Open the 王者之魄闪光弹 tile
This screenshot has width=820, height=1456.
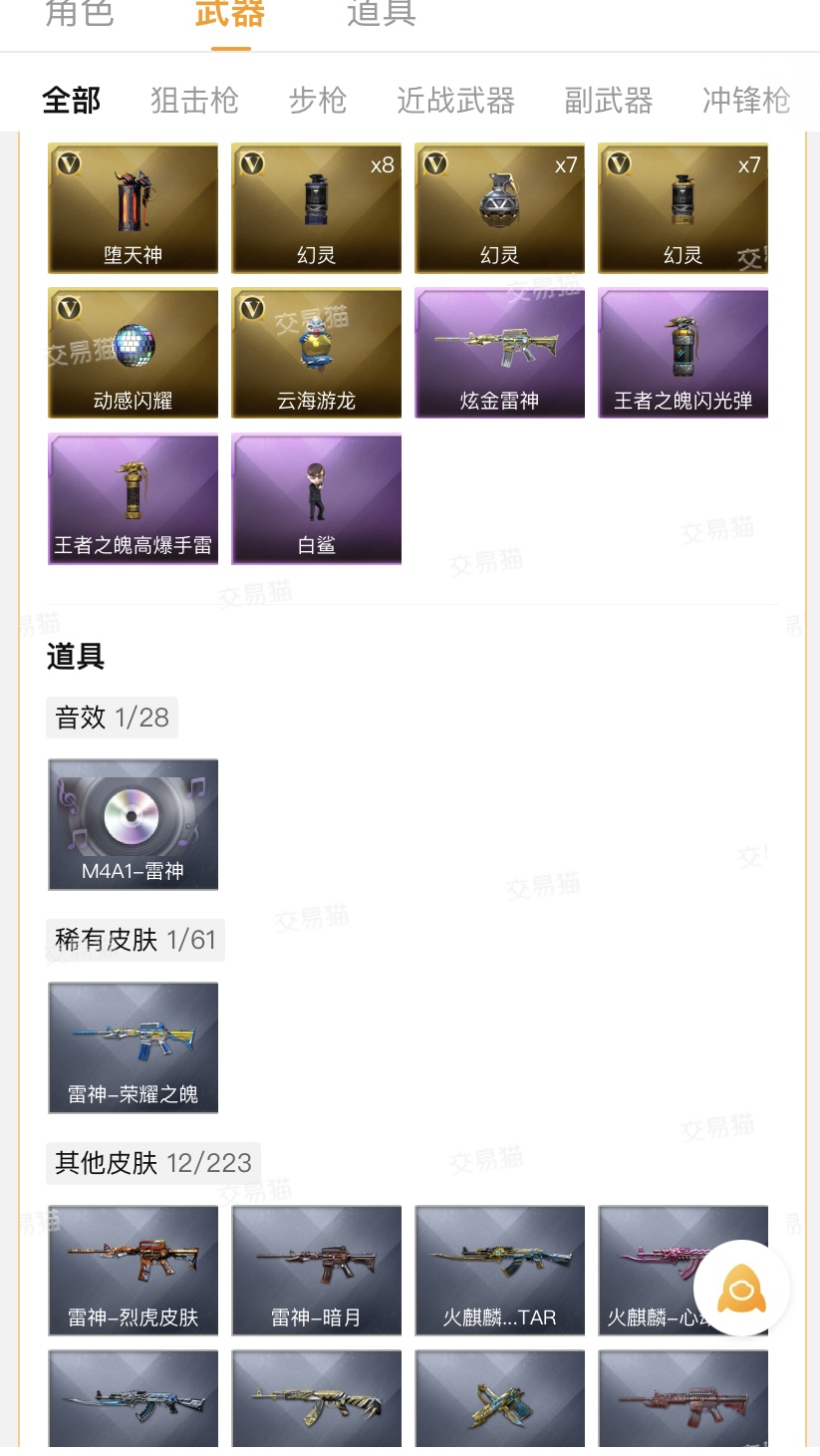[x=683, y=353]
